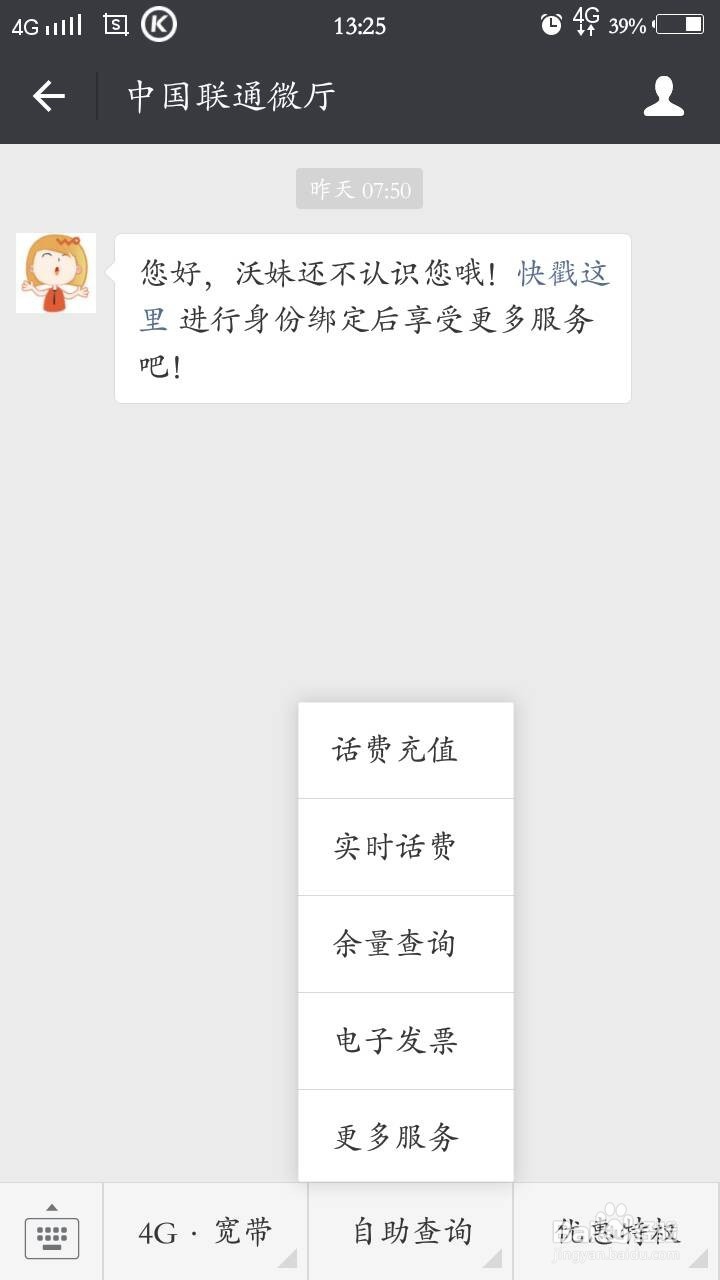The image size is (720, 1280).
Task: Expand the 4G·宽带 menu
Action: (205, 1232)
